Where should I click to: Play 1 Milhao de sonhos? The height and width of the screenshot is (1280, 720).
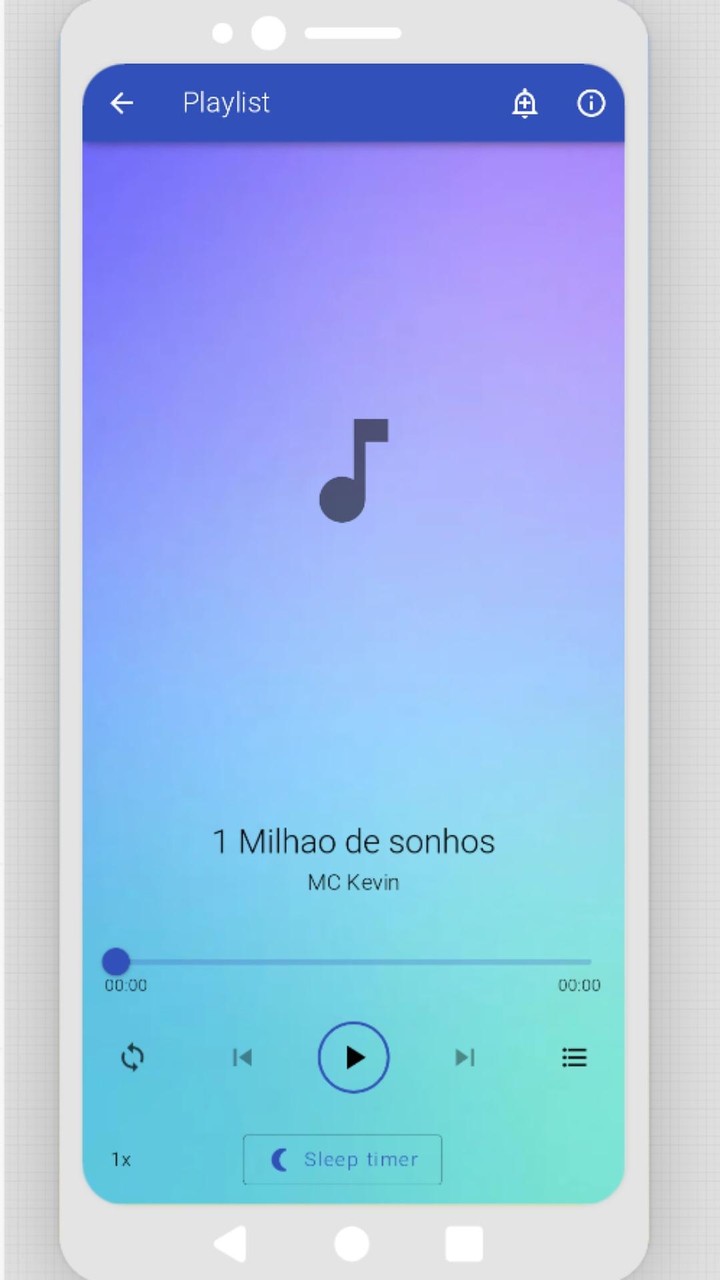click(x=353, y=1057)
